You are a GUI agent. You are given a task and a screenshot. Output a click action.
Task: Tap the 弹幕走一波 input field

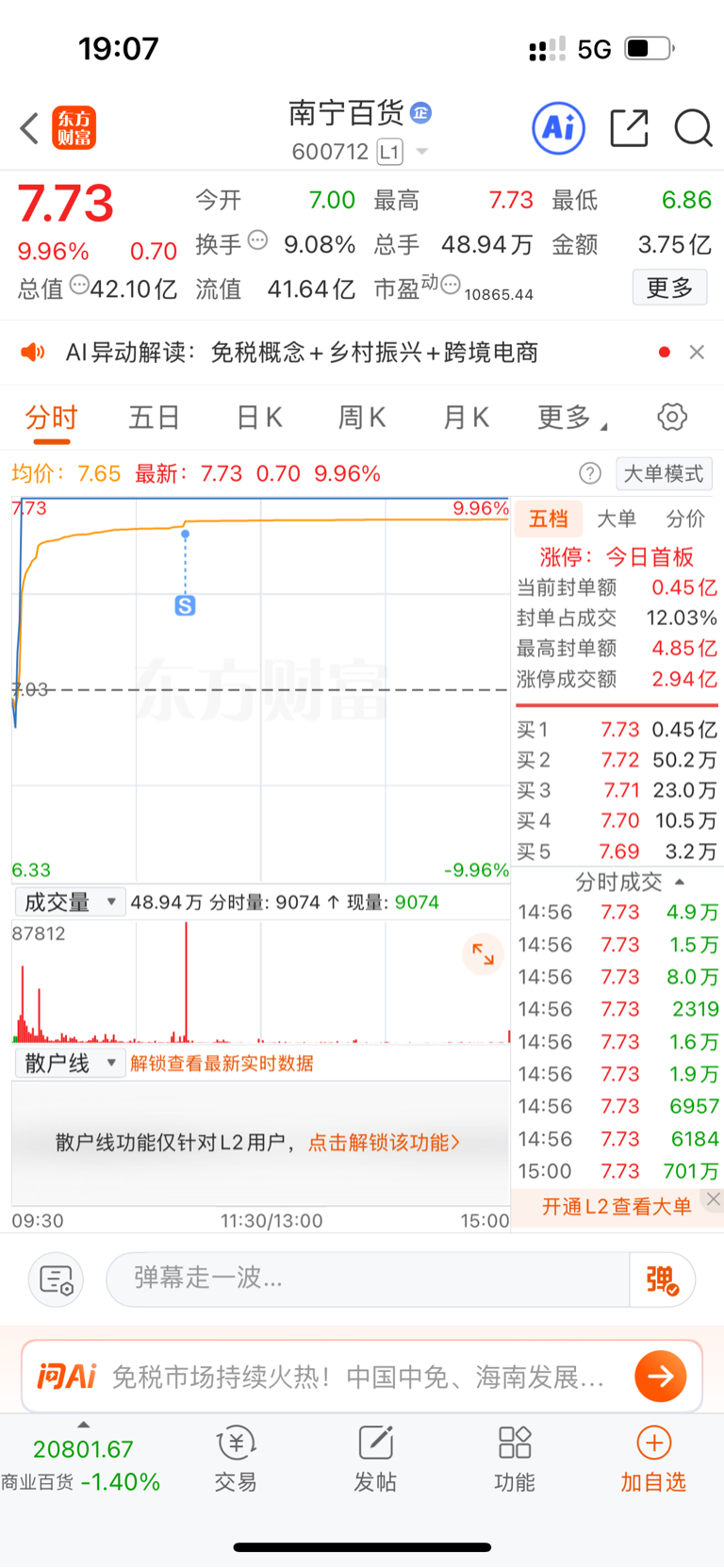[368, 1279]
